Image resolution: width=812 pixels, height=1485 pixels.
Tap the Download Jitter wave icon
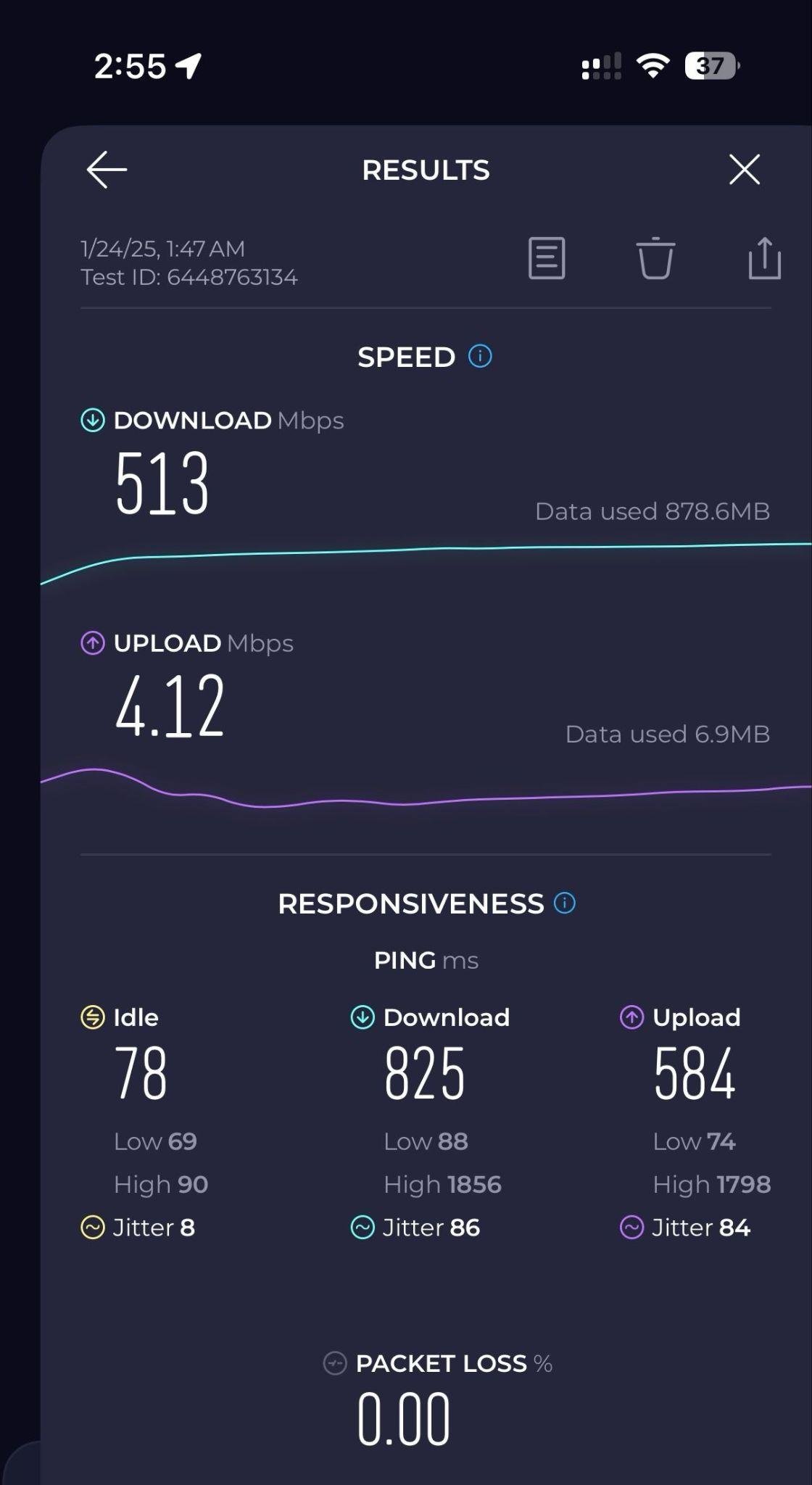364,1227
